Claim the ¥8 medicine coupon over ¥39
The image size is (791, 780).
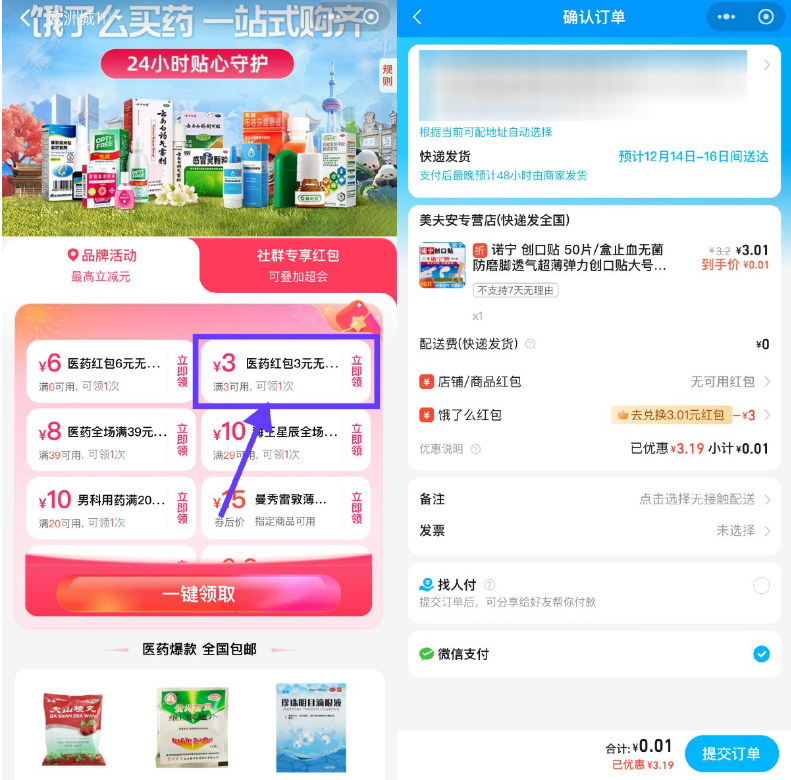click(x=182, y=439)
